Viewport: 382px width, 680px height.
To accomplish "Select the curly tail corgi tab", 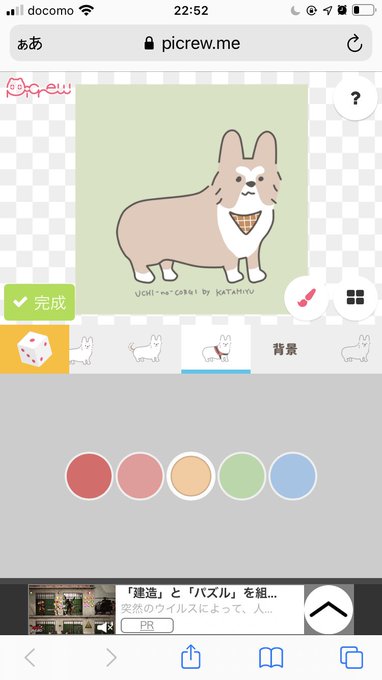I will 146,349.
